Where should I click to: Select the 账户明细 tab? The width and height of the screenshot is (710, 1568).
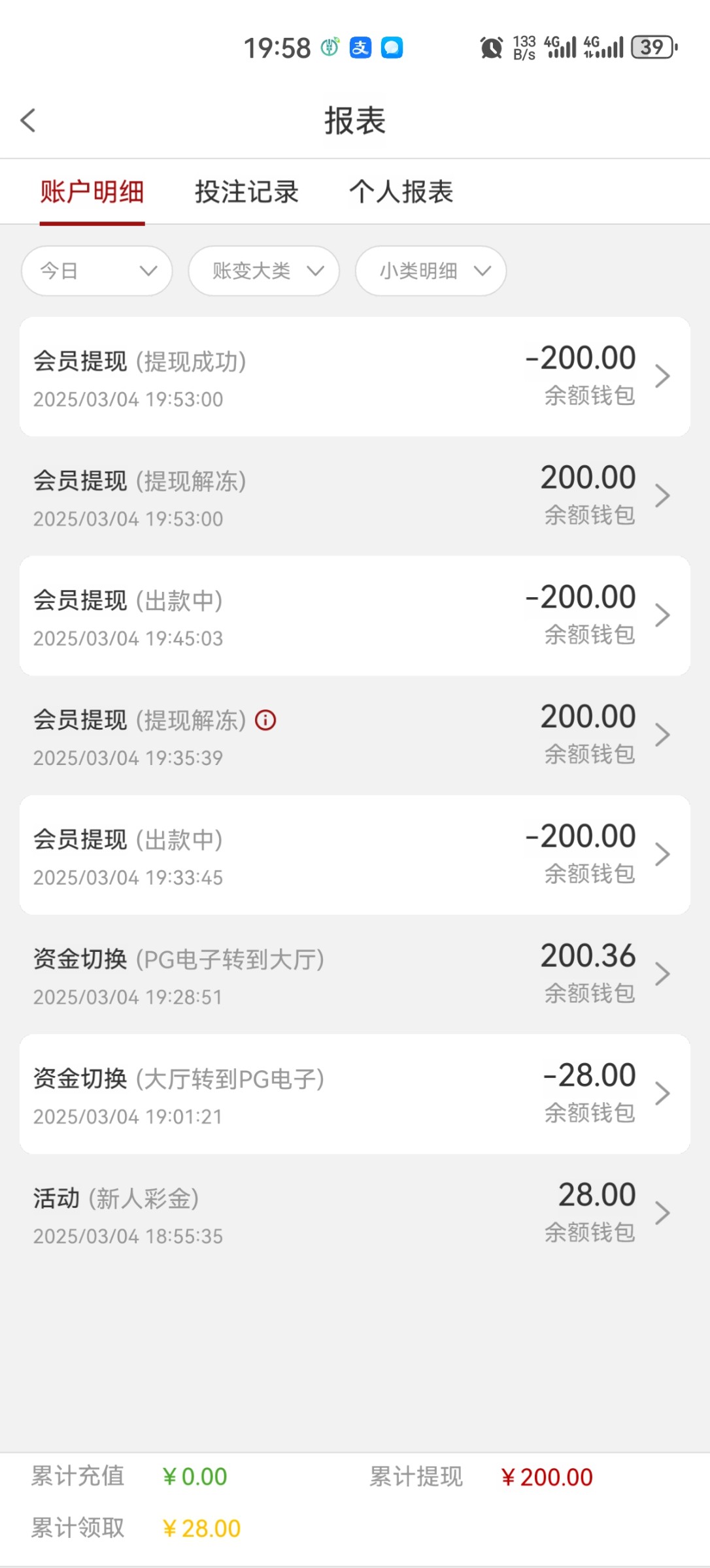(92, 192)
